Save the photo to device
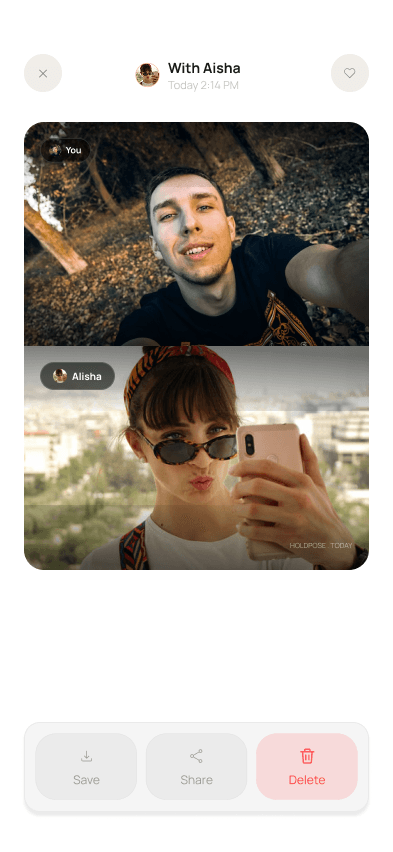This screenshot has height=852, width=393. click(x=86, y=766)
